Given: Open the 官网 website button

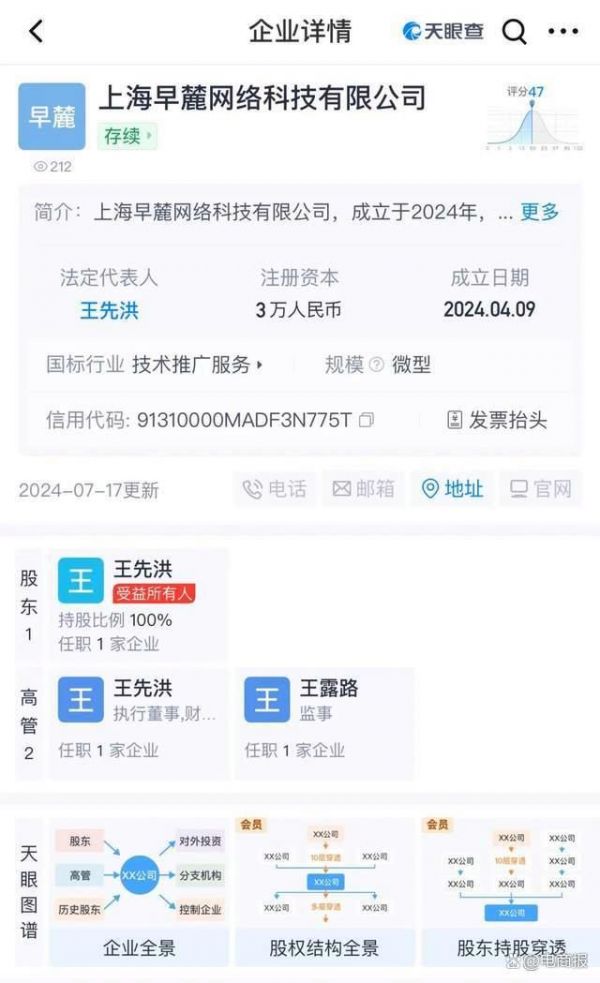Looking at the screenshot, I should pyautogui.click(x=541, y=488).
